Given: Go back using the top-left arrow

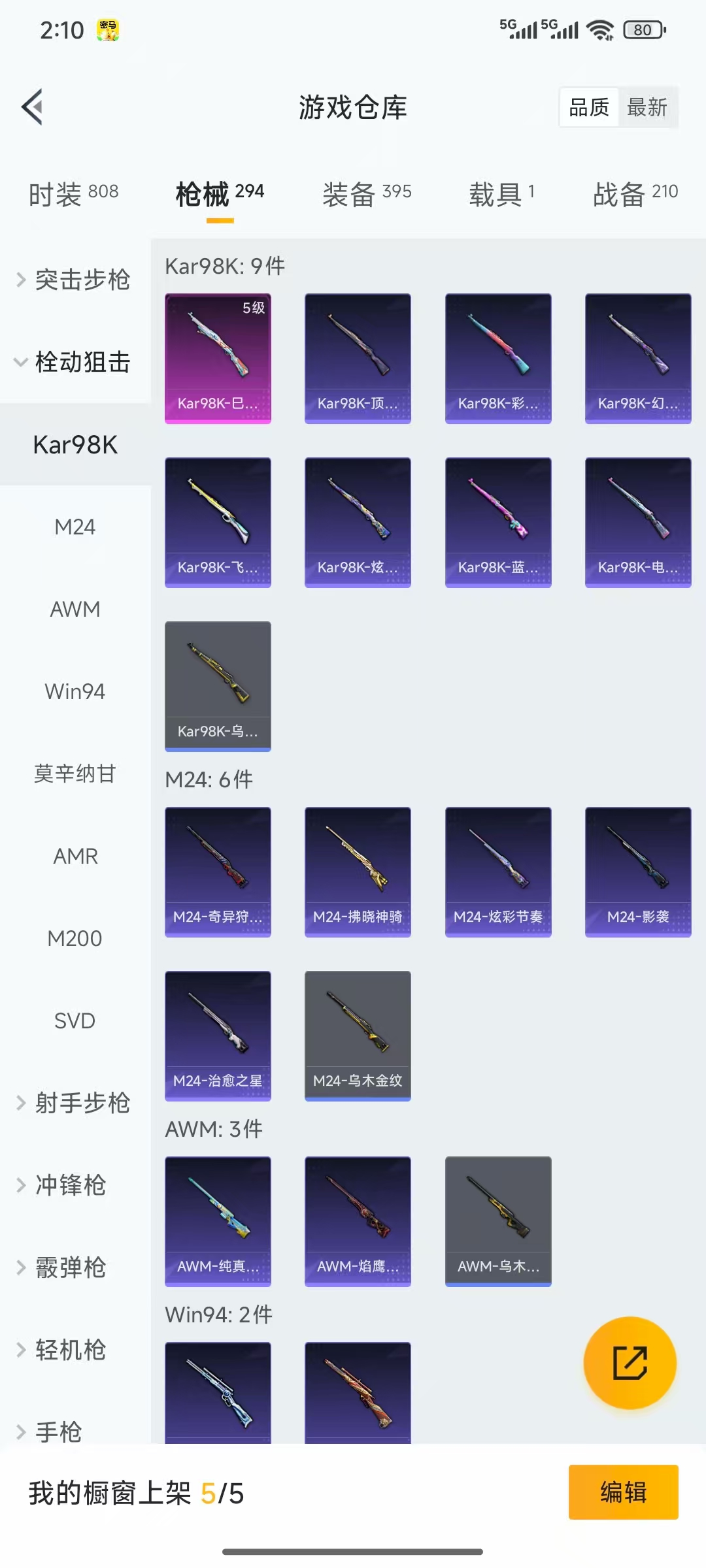Looking at the screenshot, I should [33, 106].
